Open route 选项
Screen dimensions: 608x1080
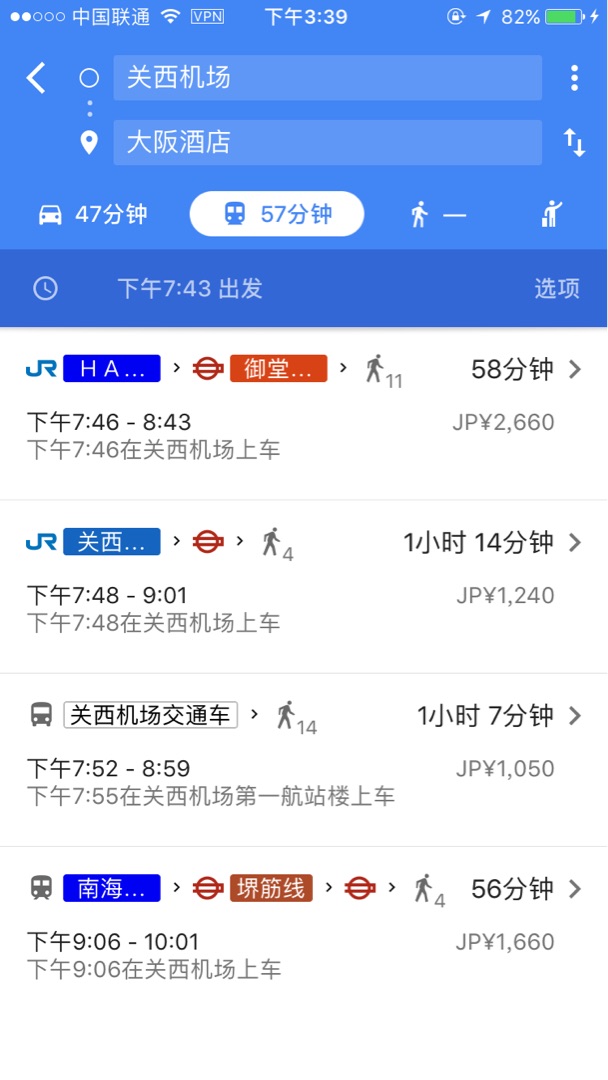coord(556,289)
